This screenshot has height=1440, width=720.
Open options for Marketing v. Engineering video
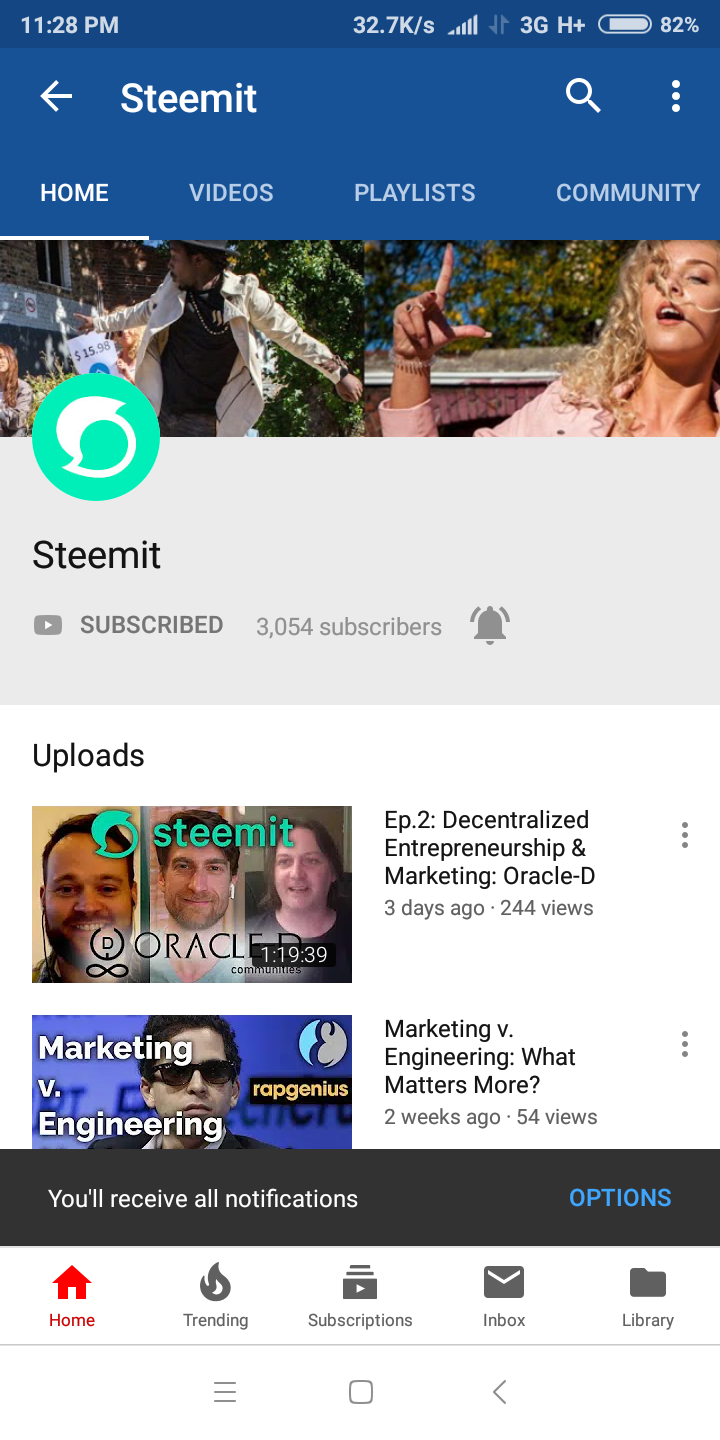684,1044
